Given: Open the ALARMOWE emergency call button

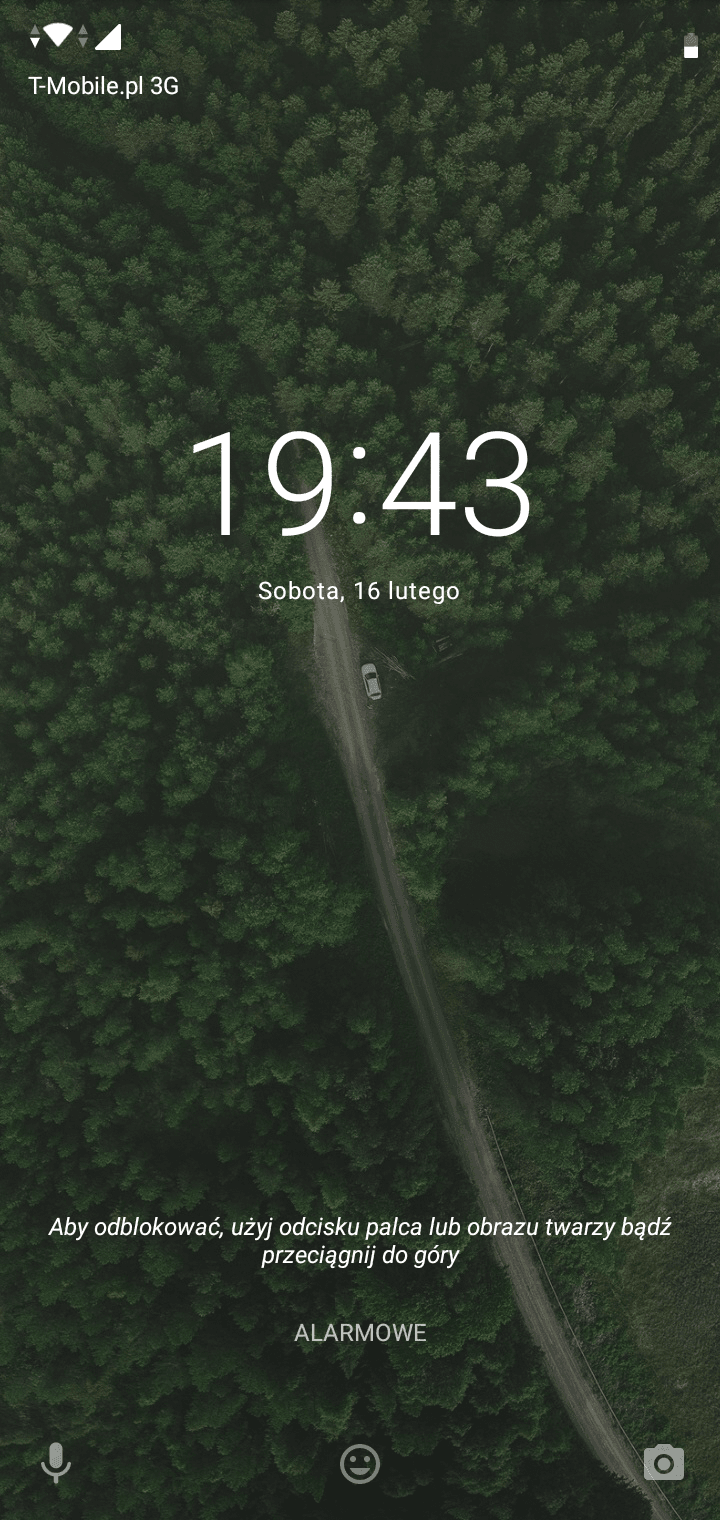Looking at the screenshot, I should click(x=360, y=1333).
